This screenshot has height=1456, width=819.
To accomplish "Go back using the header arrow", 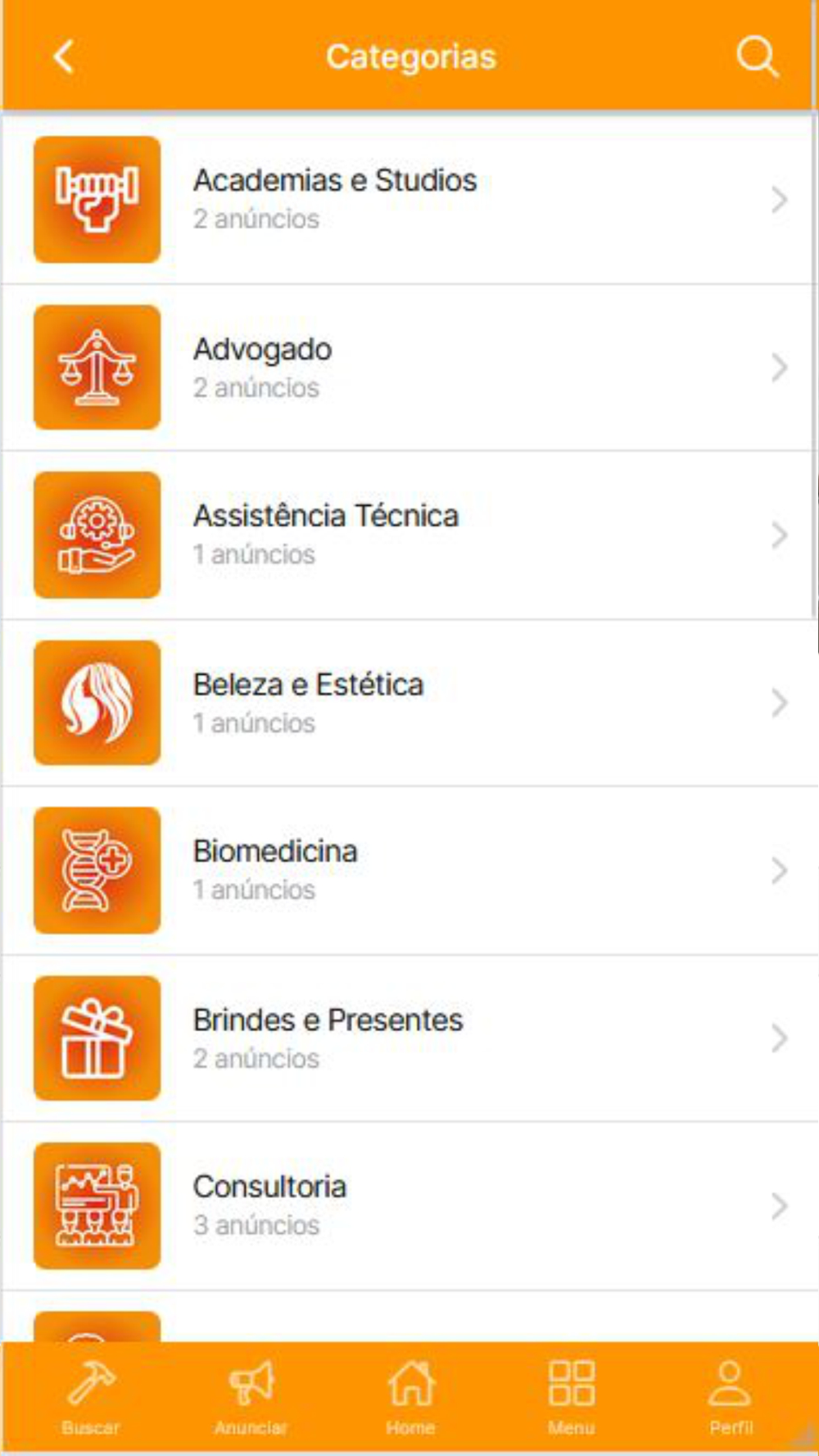I will [x=64, y=57].
